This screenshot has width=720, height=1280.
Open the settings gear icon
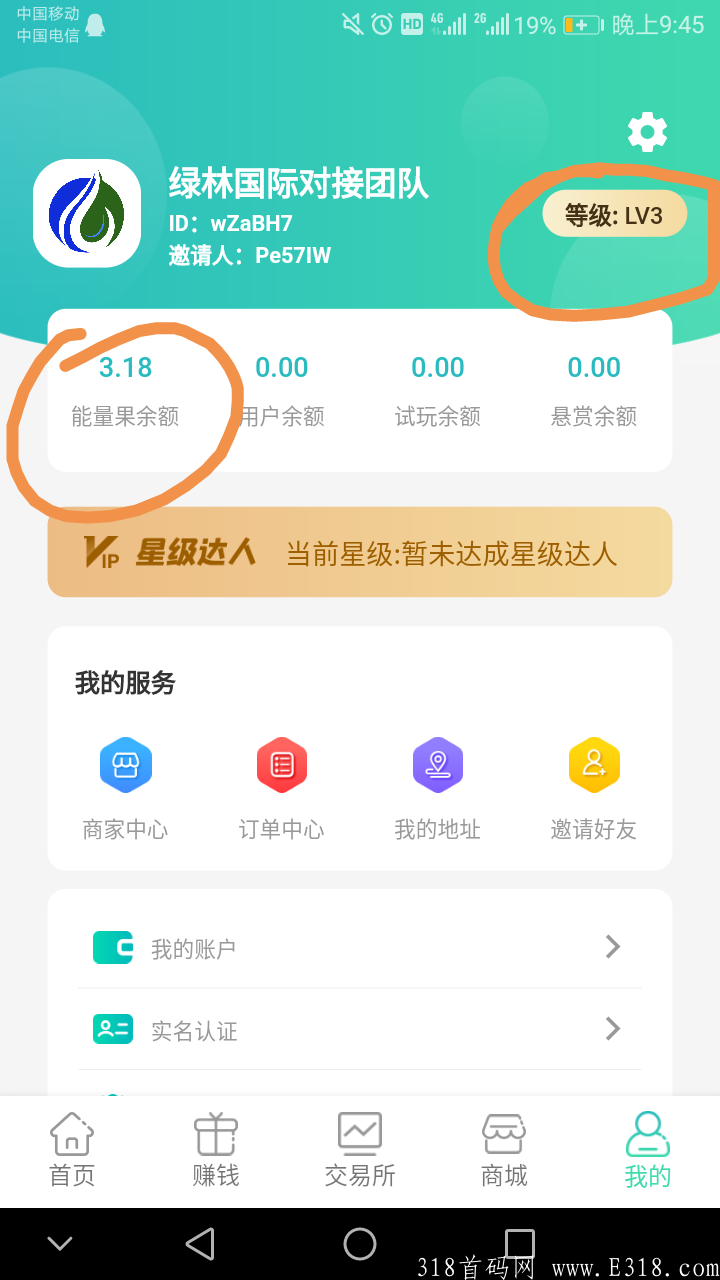tap(647, 132)
